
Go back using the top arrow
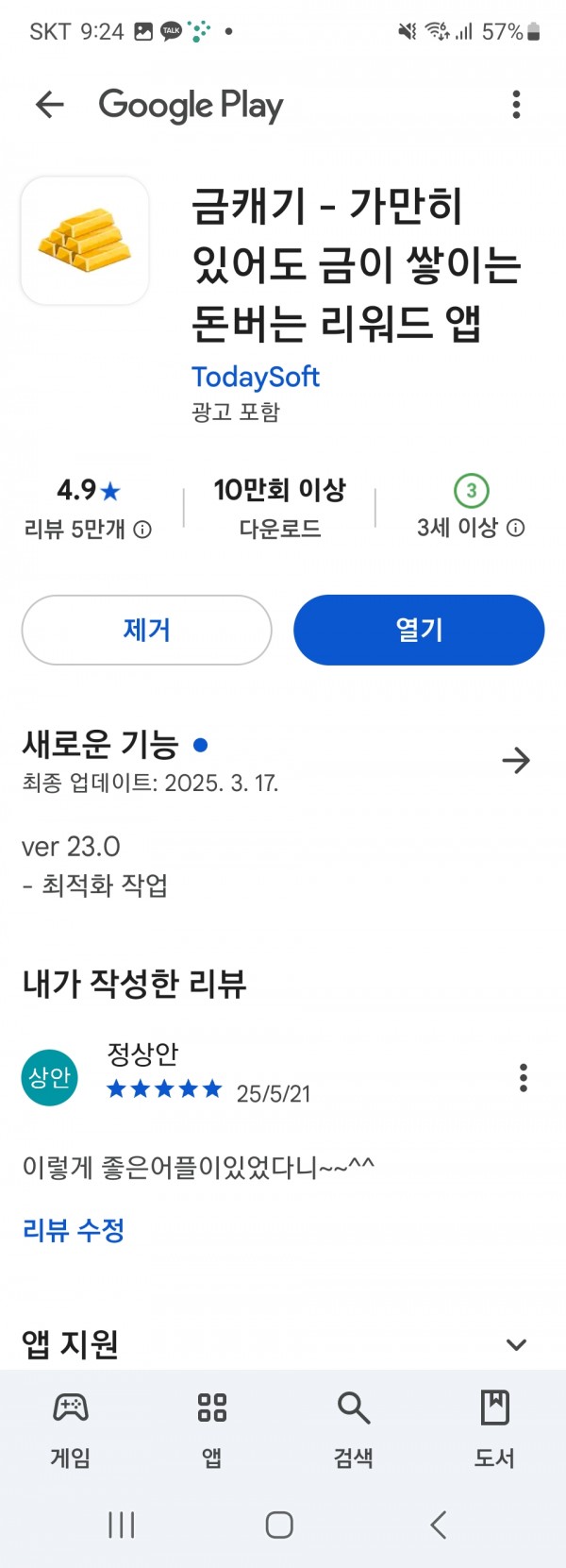point(49,105)
